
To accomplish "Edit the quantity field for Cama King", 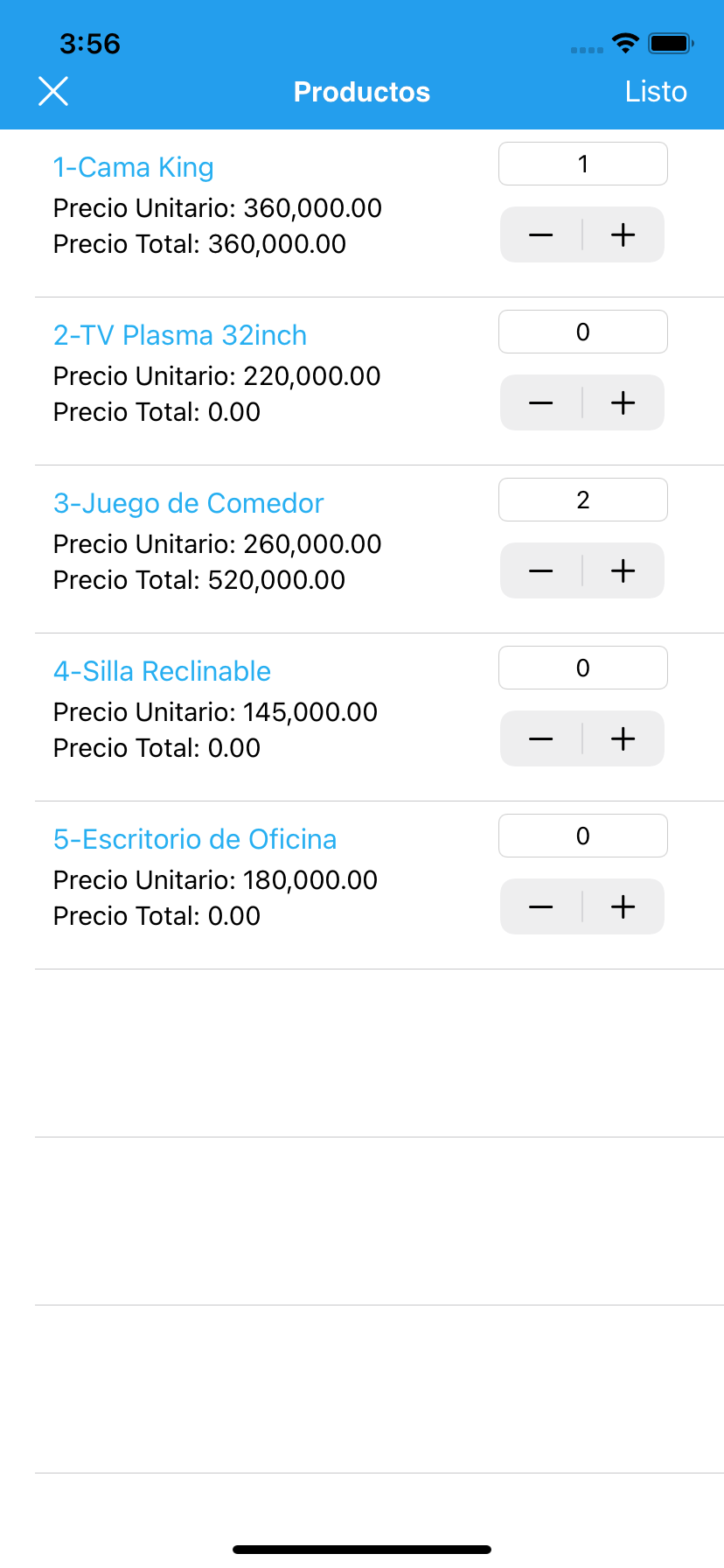I will [582, 163].
